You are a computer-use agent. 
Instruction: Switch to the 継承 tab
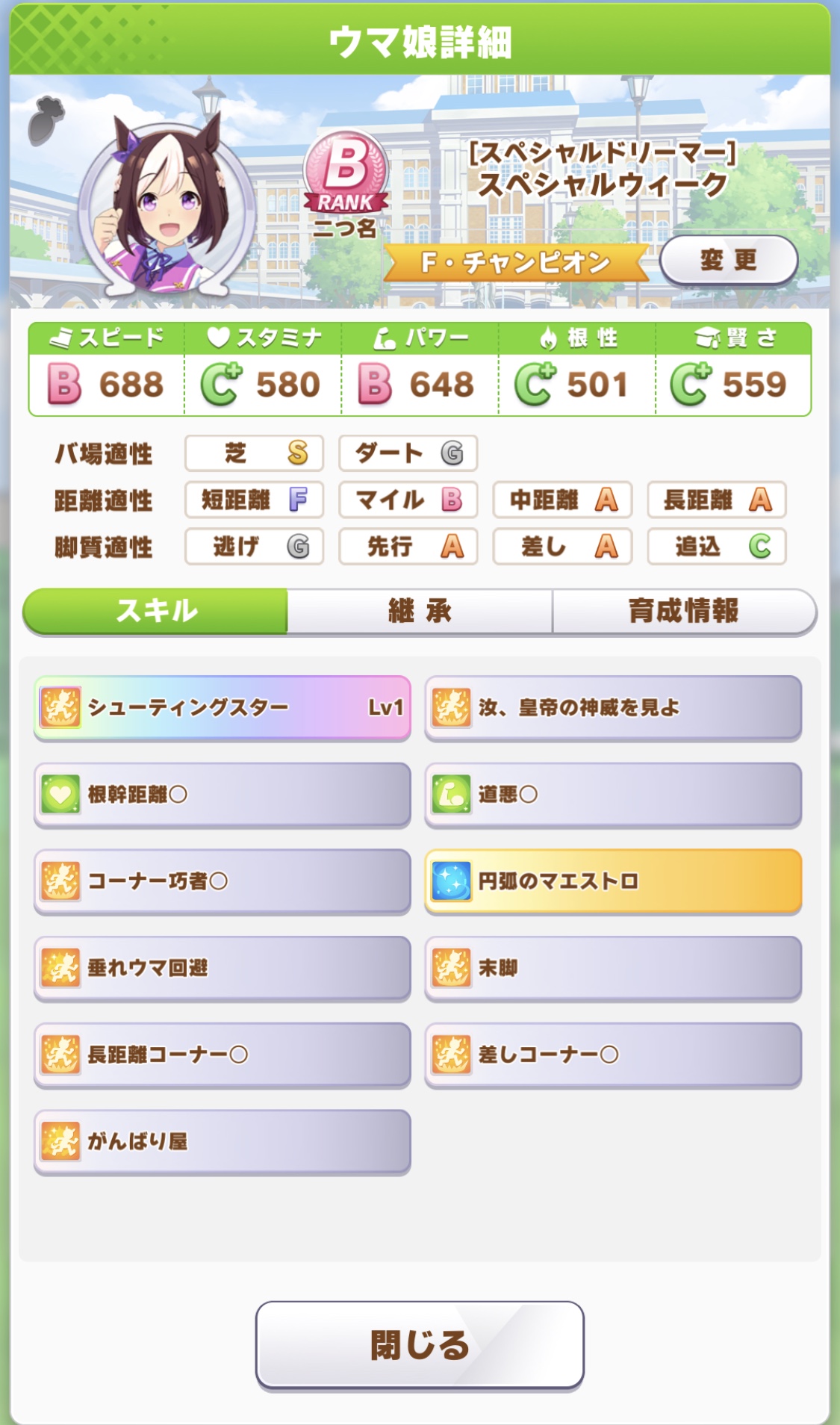(420, 611)
